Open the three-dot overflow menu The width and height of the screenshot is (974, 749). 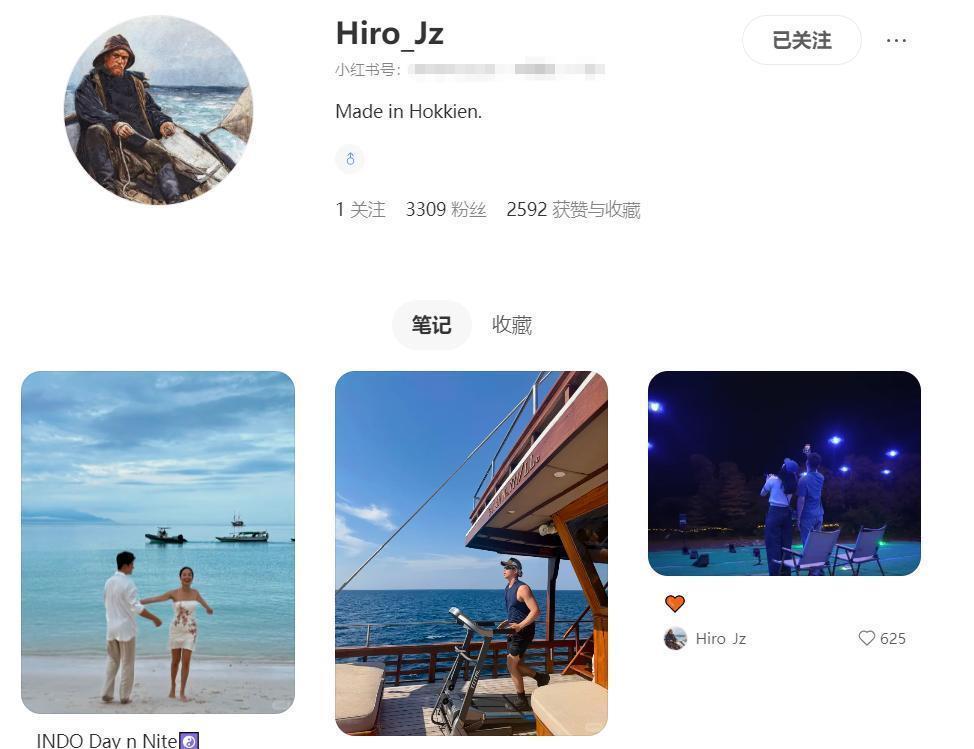[896, 41]
